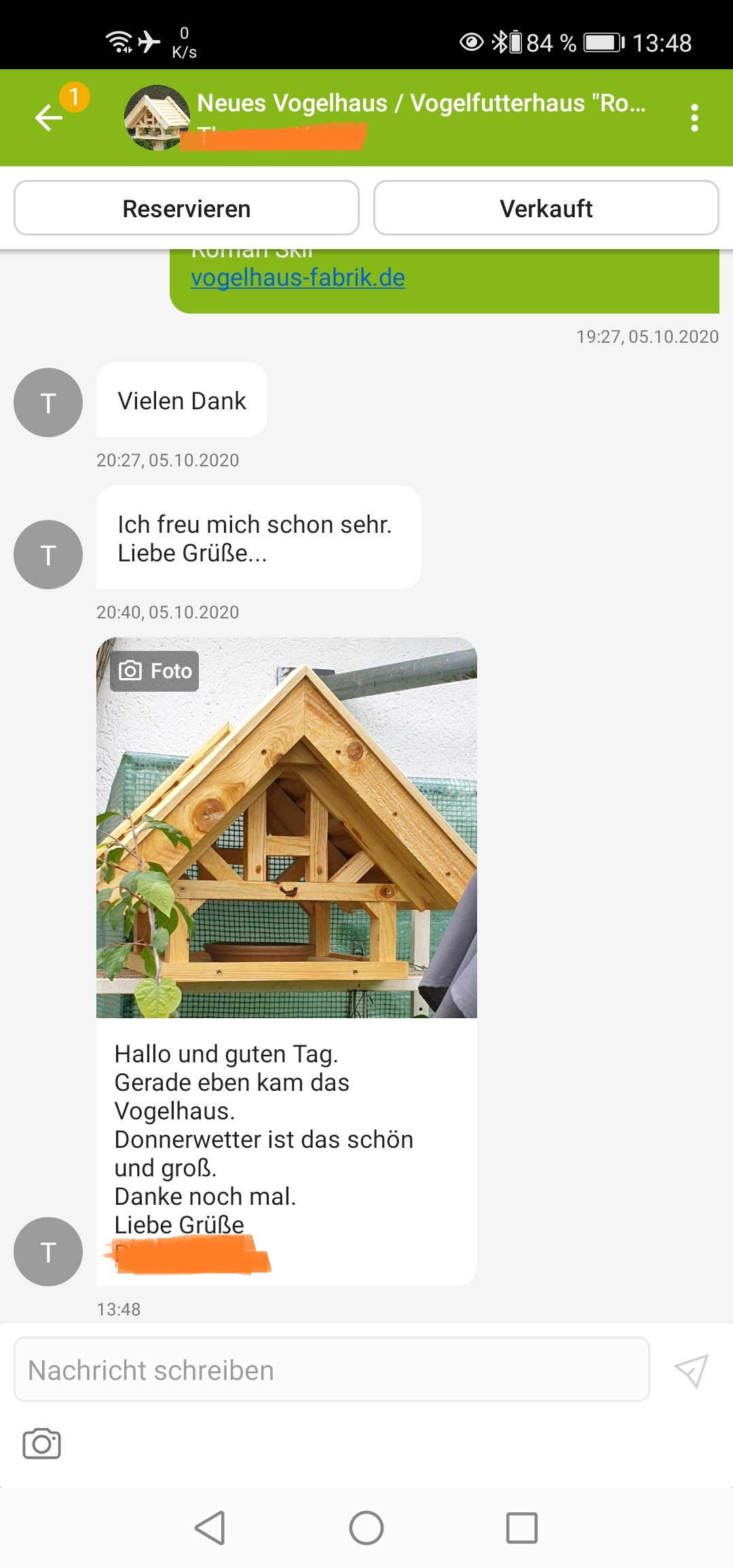
Task: Focus the Nachricht schreiben field
Action: click(x=331, y=1370)
